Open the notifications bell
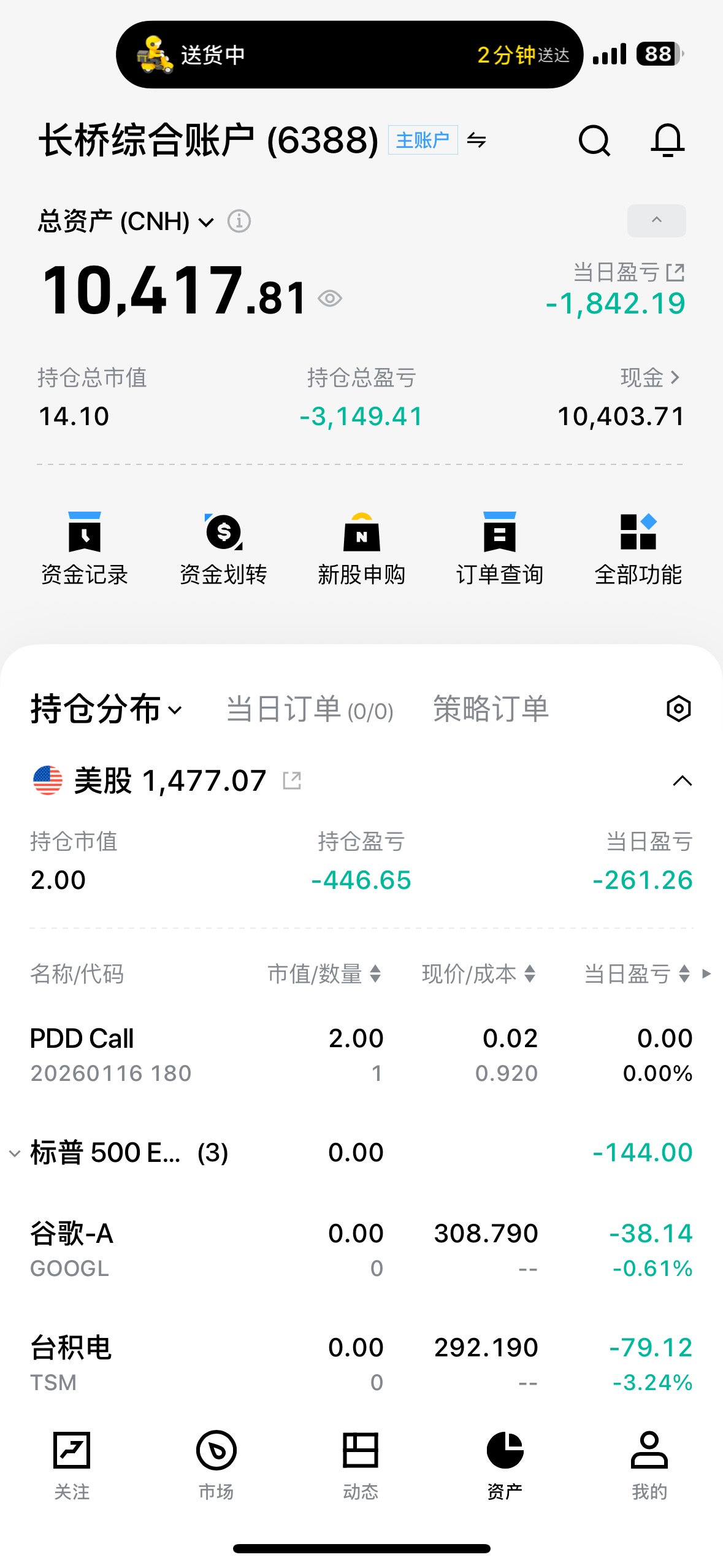The width and height of the screenshot is (723, 1568). (x=667, y=140)
